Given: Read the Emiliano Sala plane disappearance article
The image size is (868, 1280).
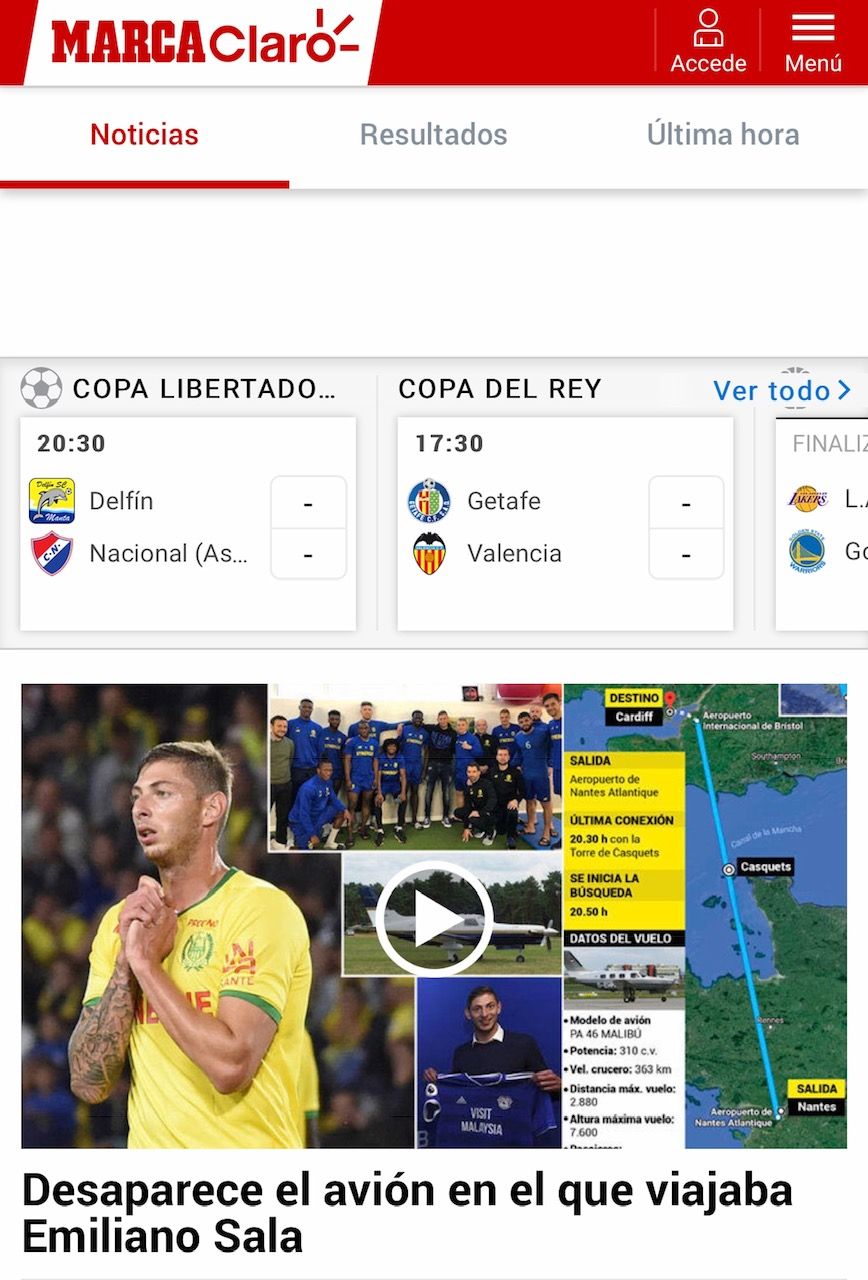Looking at the screenshot, I should (x=407, y=1212).
